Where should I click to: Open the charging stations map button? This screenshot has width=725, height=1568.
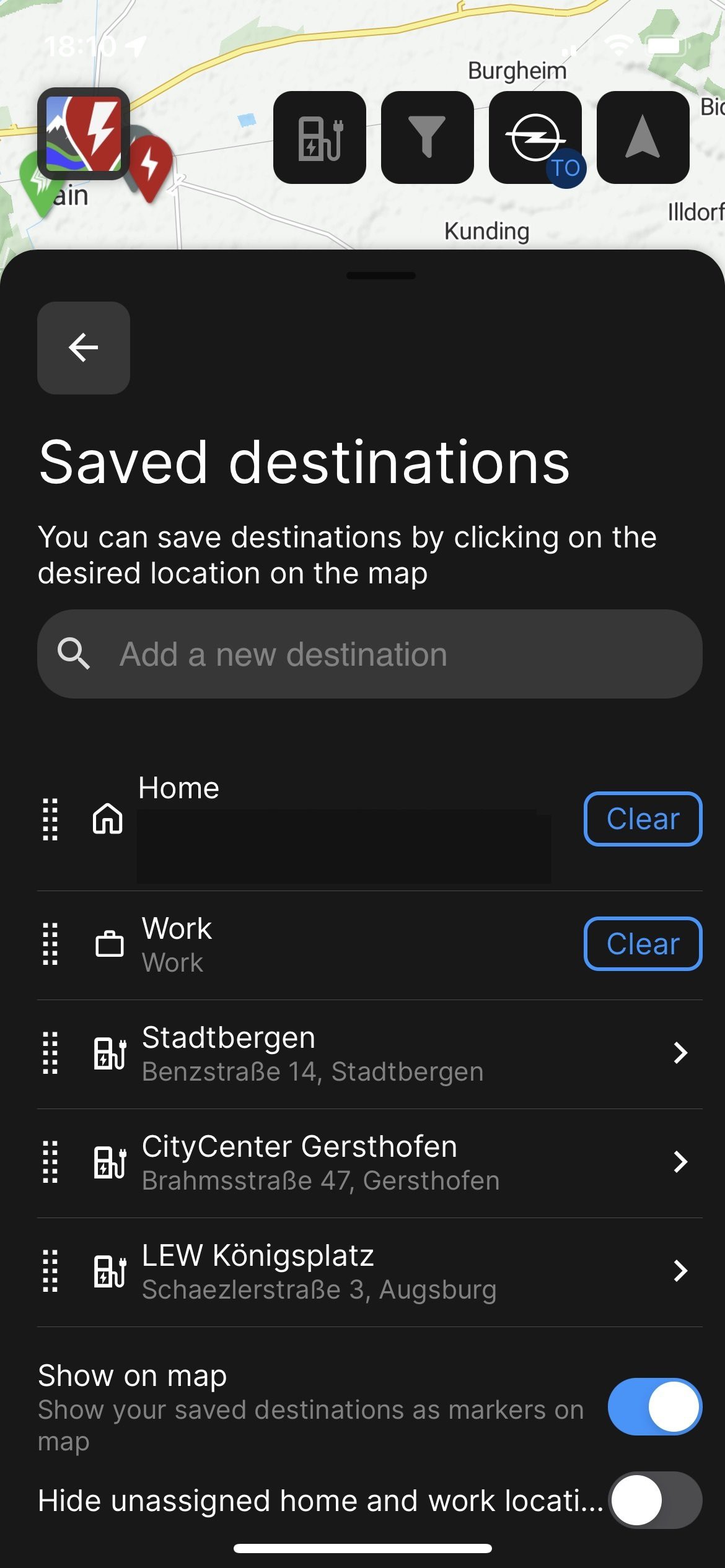(319, 137)
